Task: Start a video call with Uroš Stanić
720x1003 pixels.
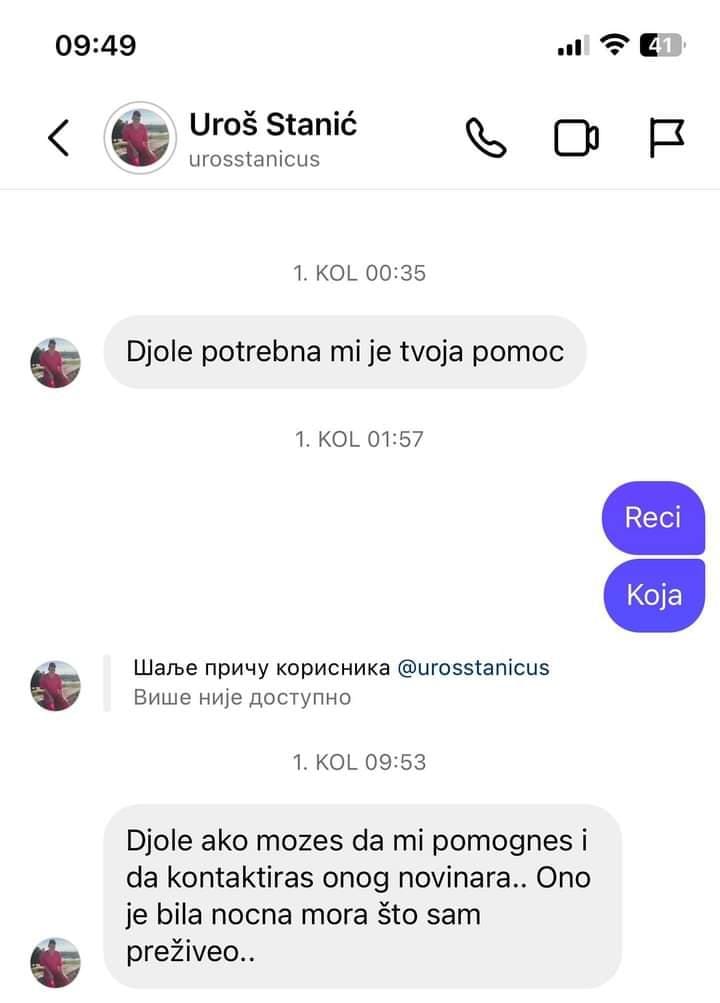Action: pos(576,138)
